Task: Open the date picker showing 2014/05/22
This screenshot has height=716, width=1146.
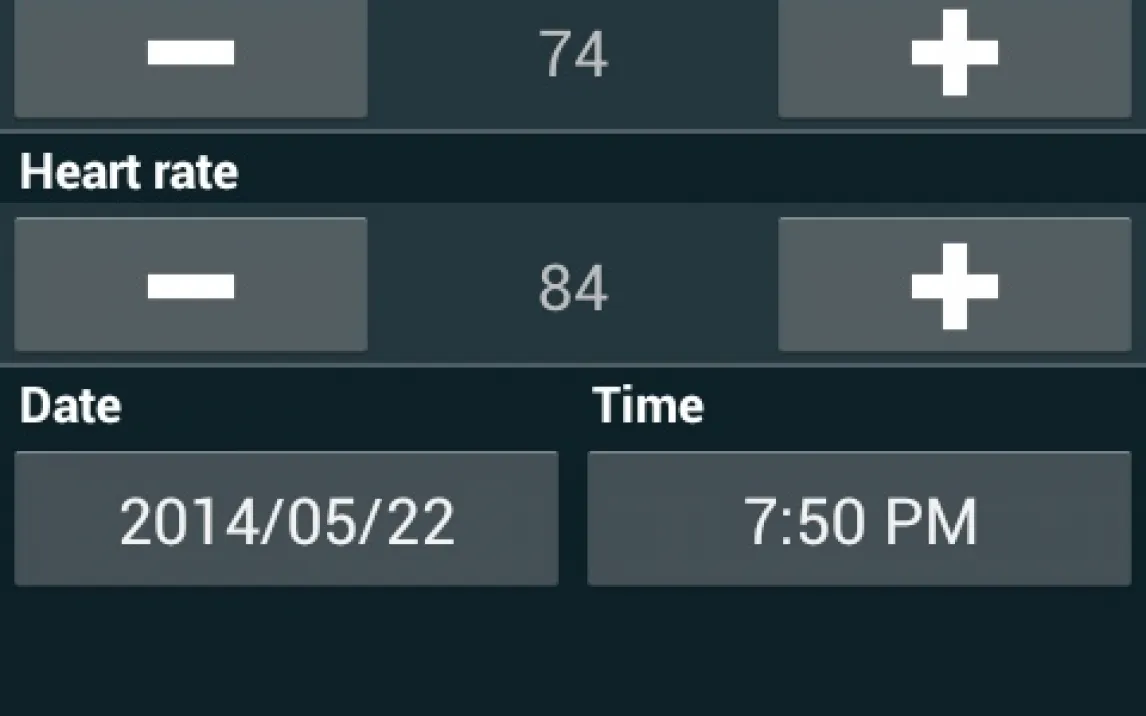Action: pos(286,519)
